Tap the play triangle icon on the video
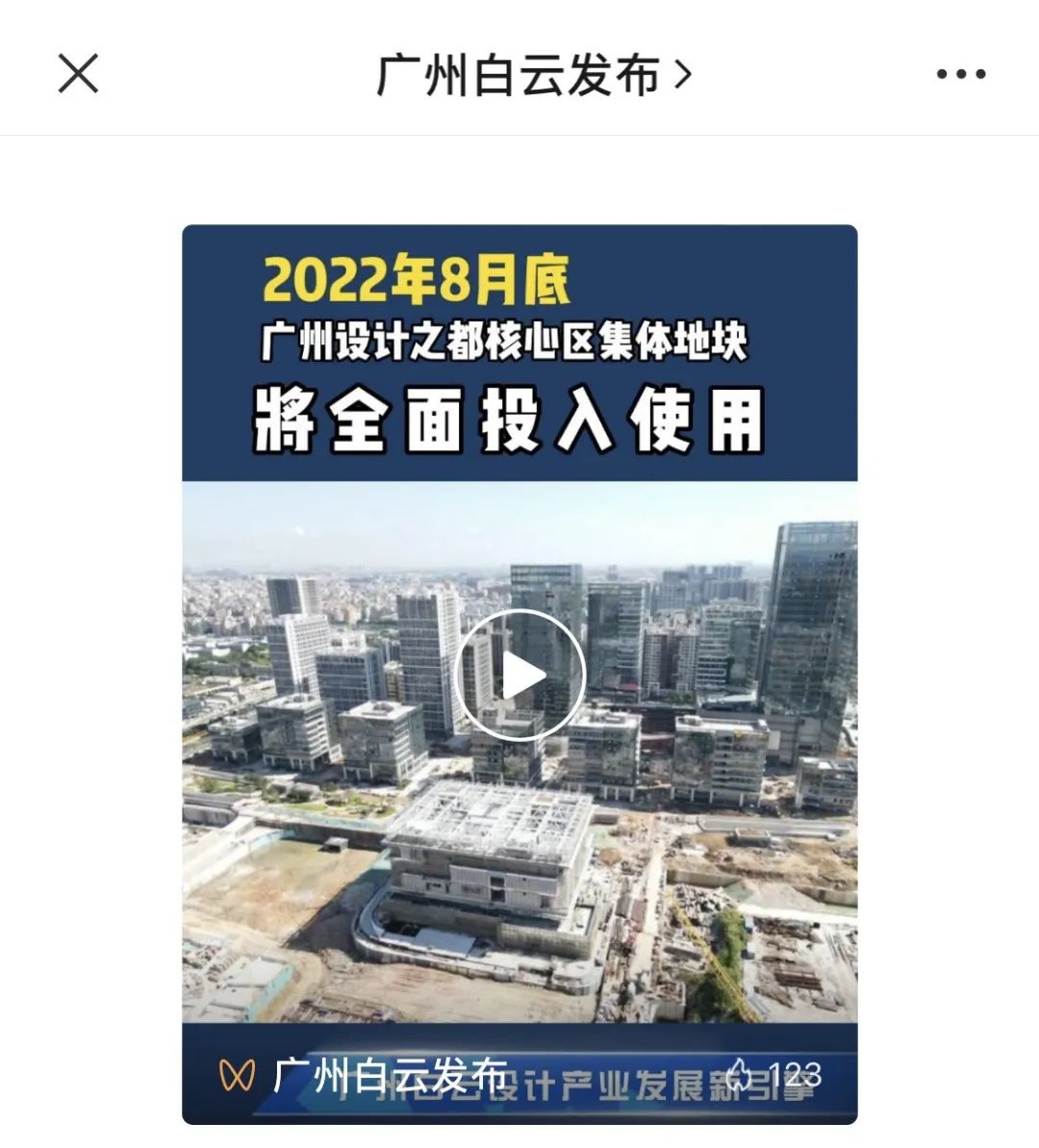The height and width of the screenshot is (1148, 1039). click(524, 674)
